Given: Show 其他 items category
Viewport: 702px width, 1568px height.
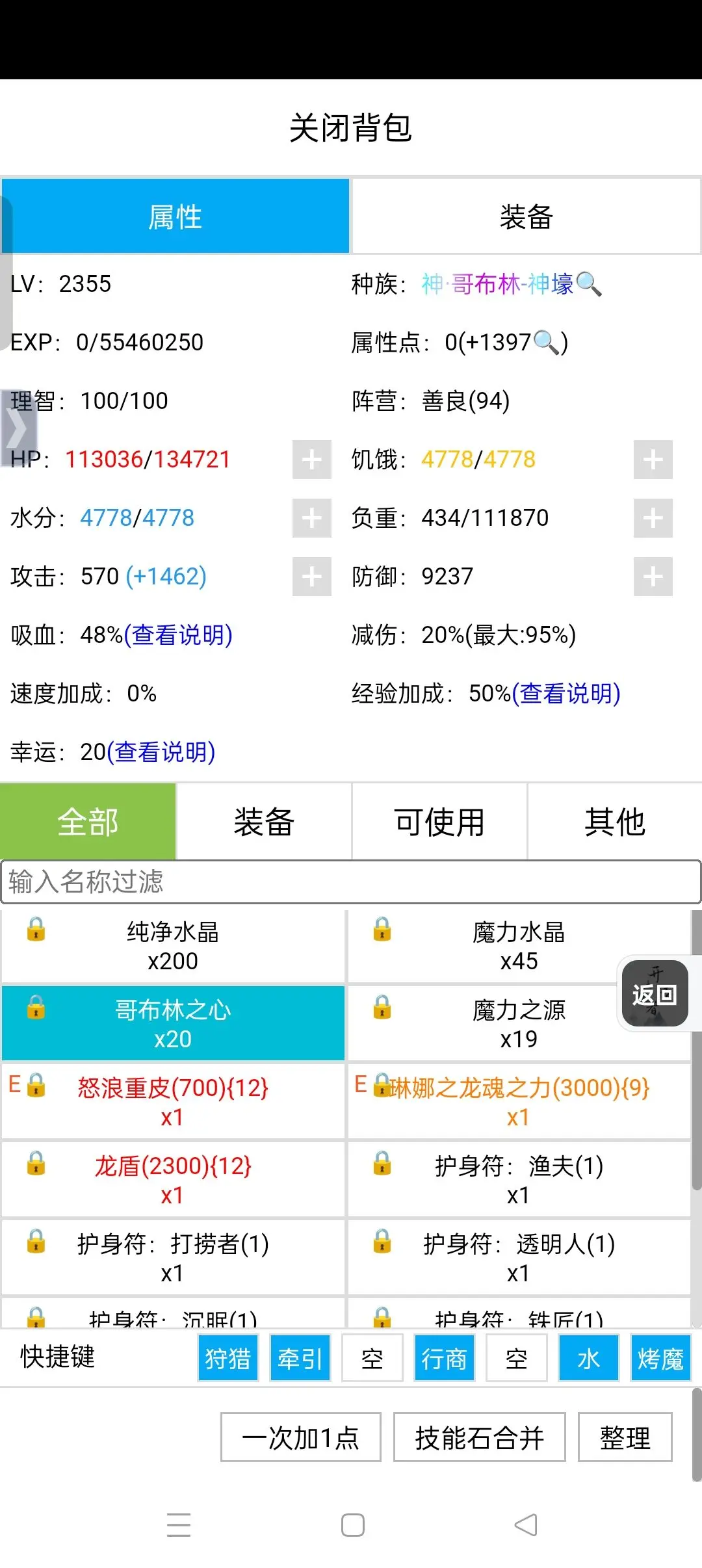Looking at the screenshot, I should click(614, 822).
